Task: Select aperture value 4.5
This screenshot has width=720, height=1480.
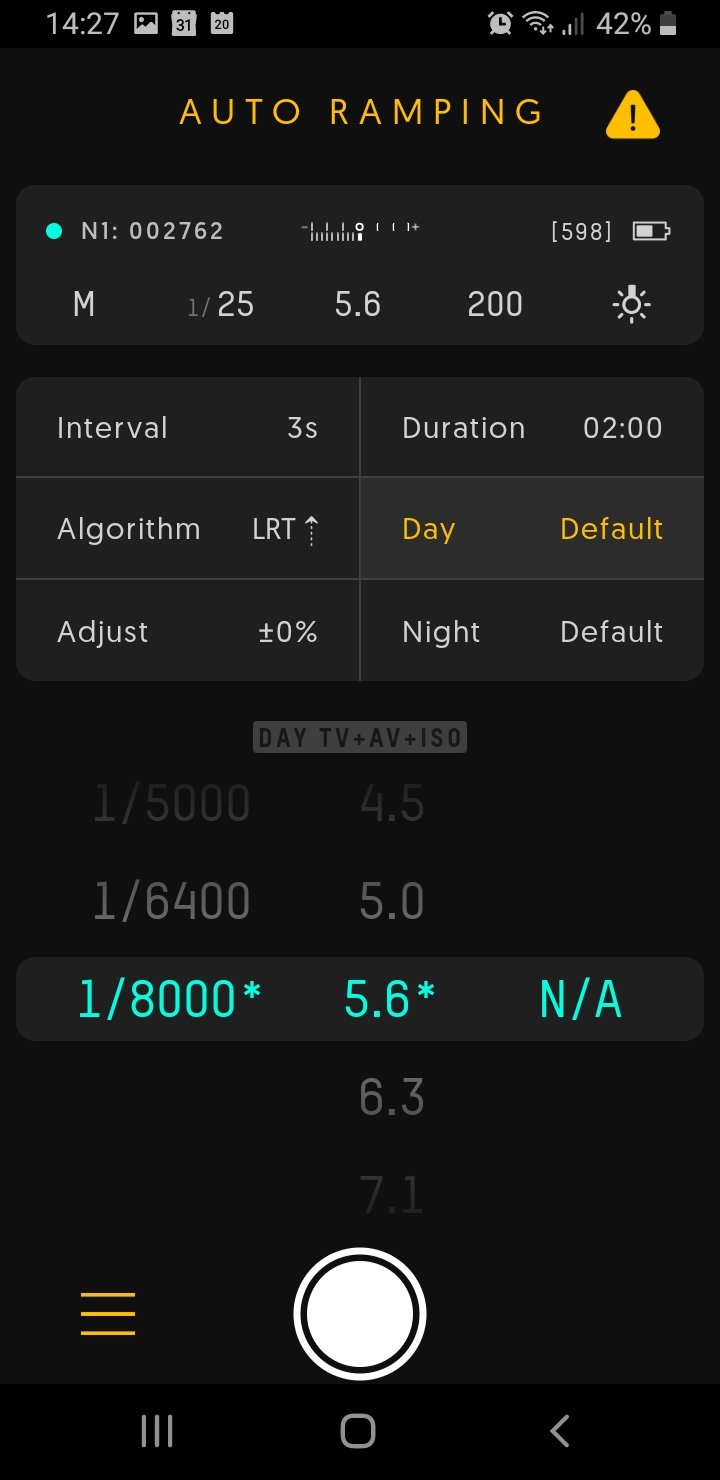Action: coord(392,804)
